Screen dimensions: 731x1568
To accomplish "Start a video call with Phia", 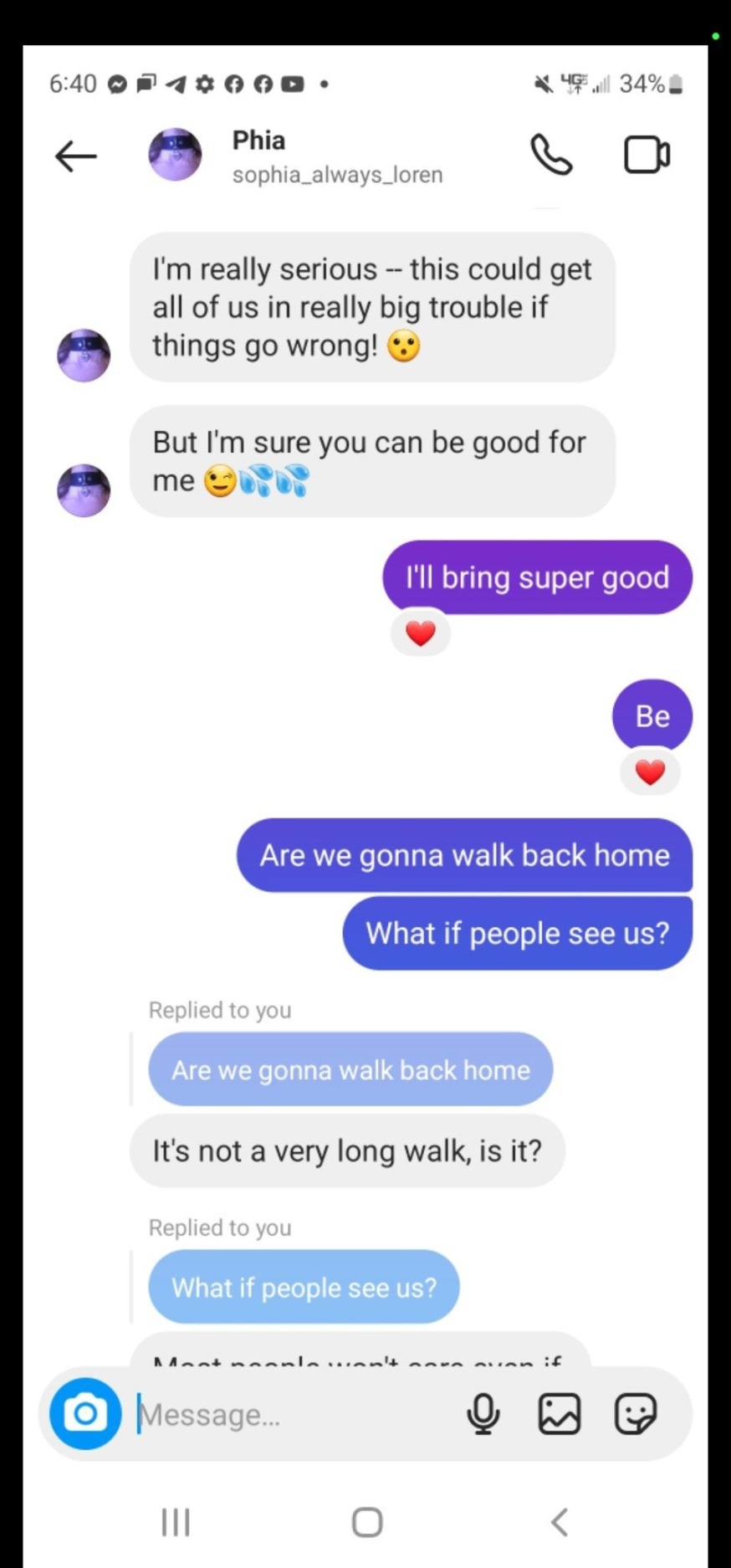I will (x=647, y=156).
